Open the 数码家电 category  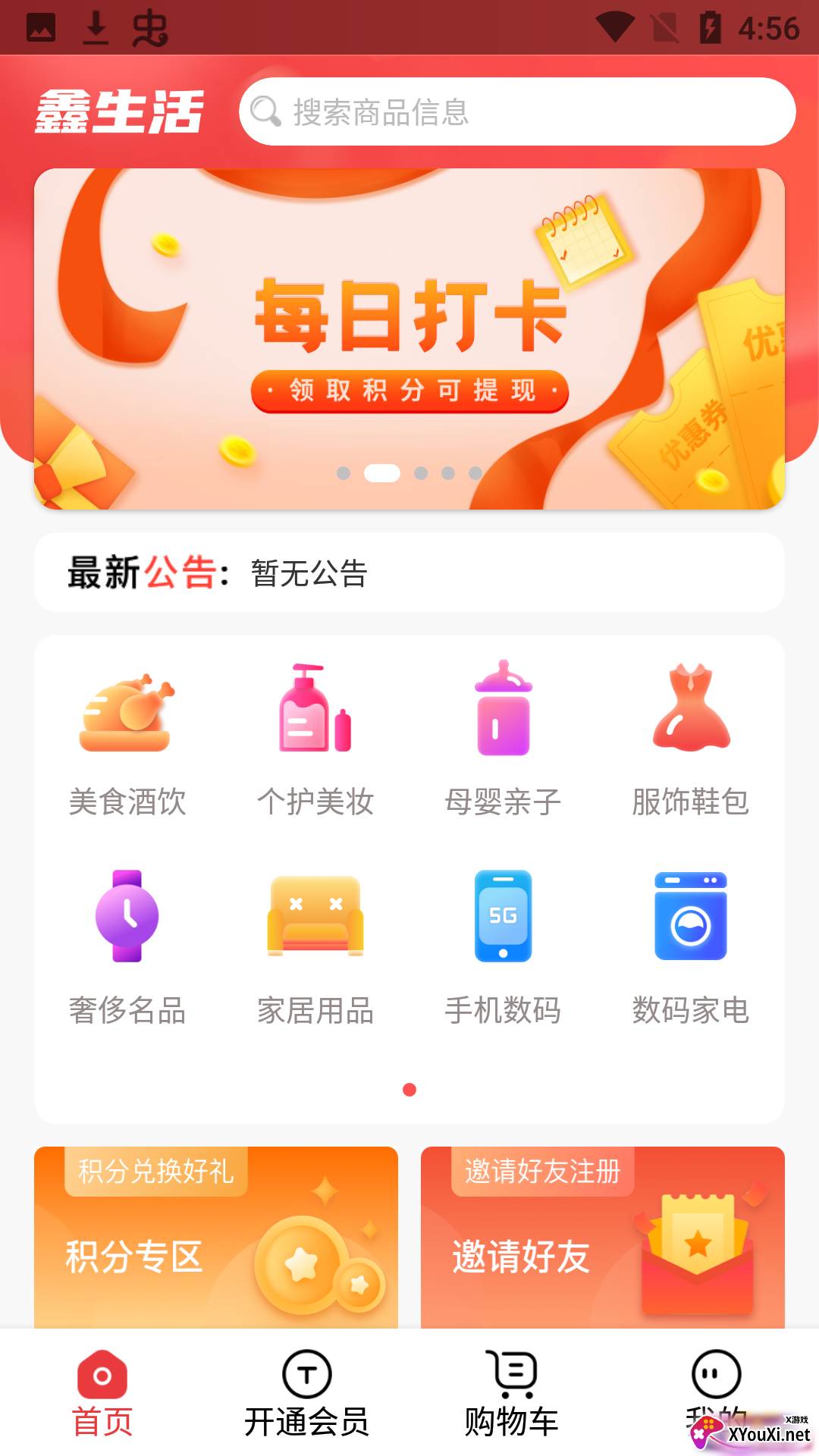(x=691, y=948)
